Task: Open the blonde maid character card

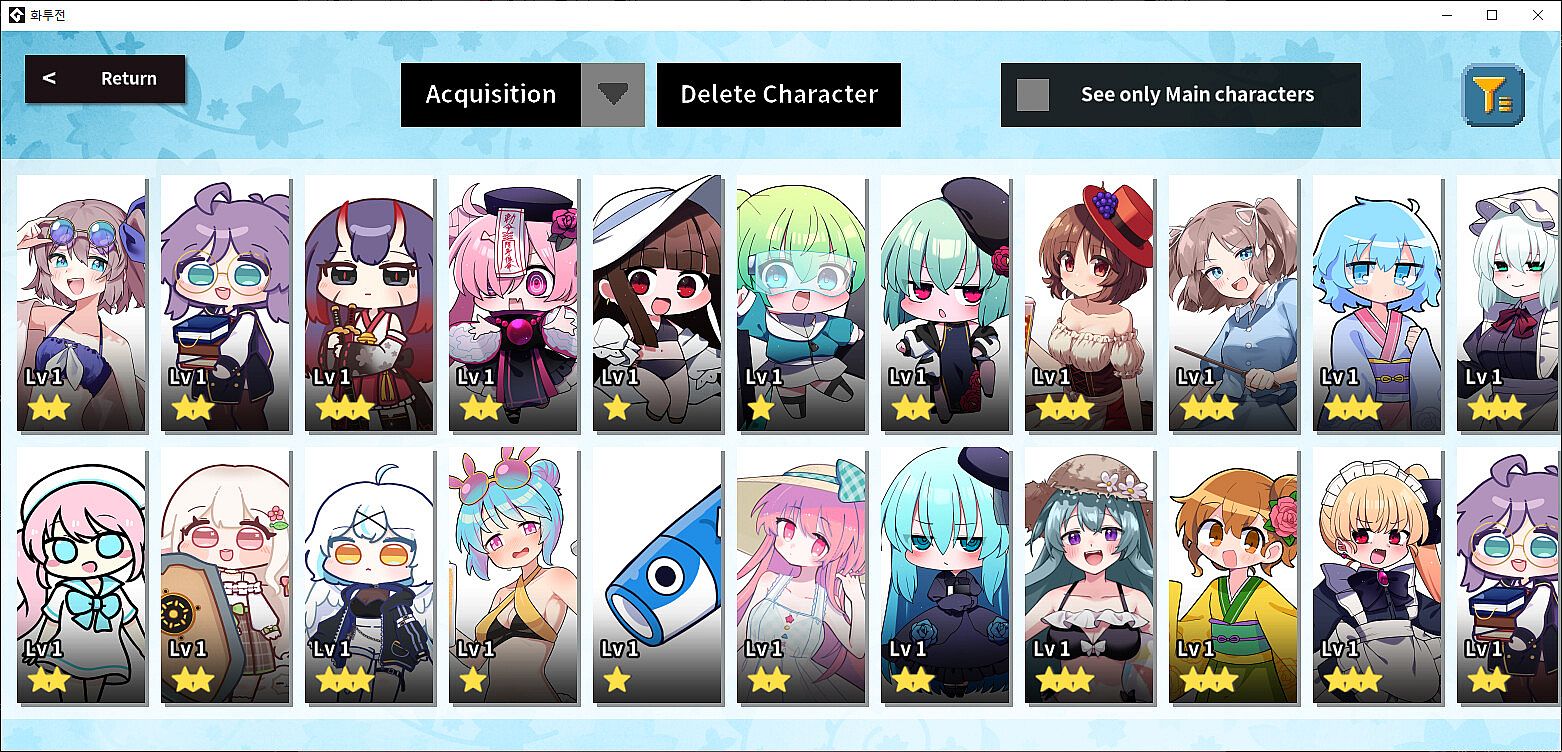Action: [x=1377, y=575]
